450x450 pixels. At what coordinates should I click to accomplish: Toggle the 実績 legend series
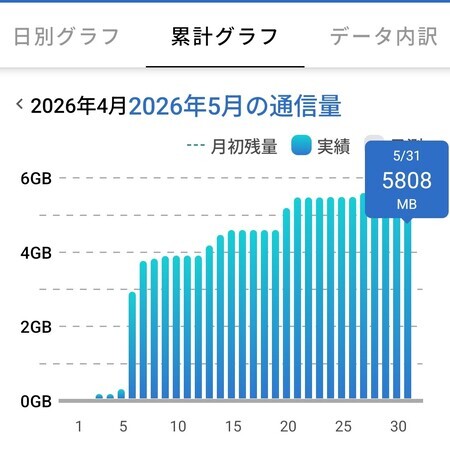pos(320,146)
